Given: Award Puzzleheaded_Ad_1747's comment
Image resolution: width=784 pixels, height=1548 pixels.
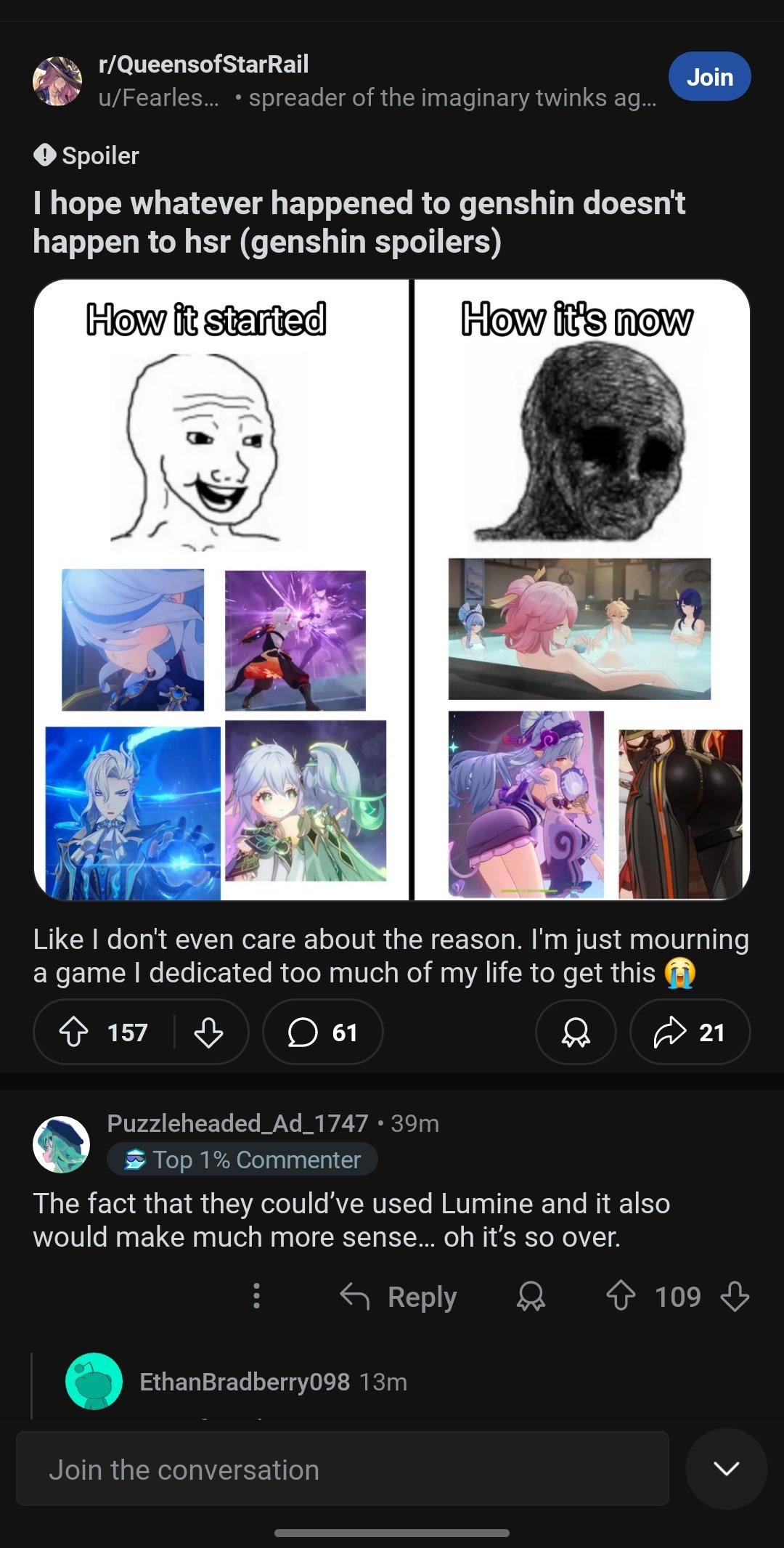Looking at the screenshot, I should click(x=531, y=1296).
